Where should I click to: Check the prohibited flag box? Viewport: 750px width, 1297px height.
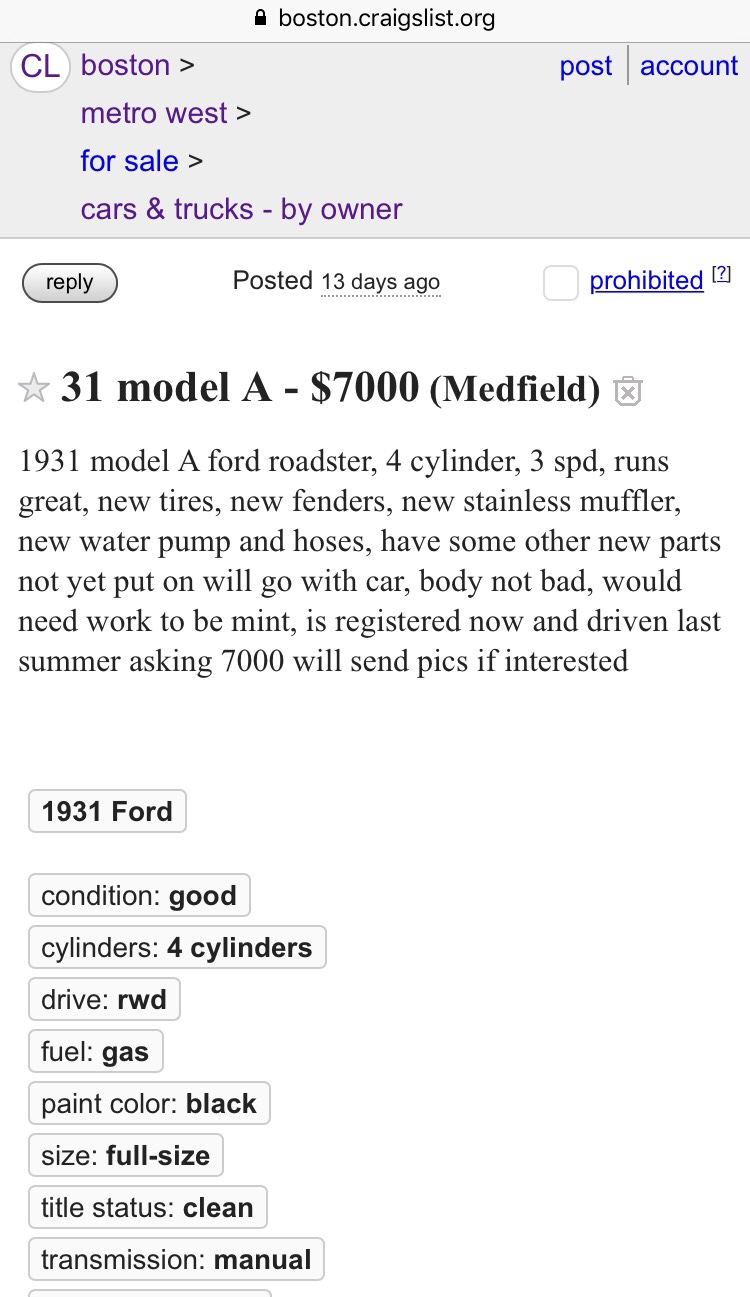(560, 283)
